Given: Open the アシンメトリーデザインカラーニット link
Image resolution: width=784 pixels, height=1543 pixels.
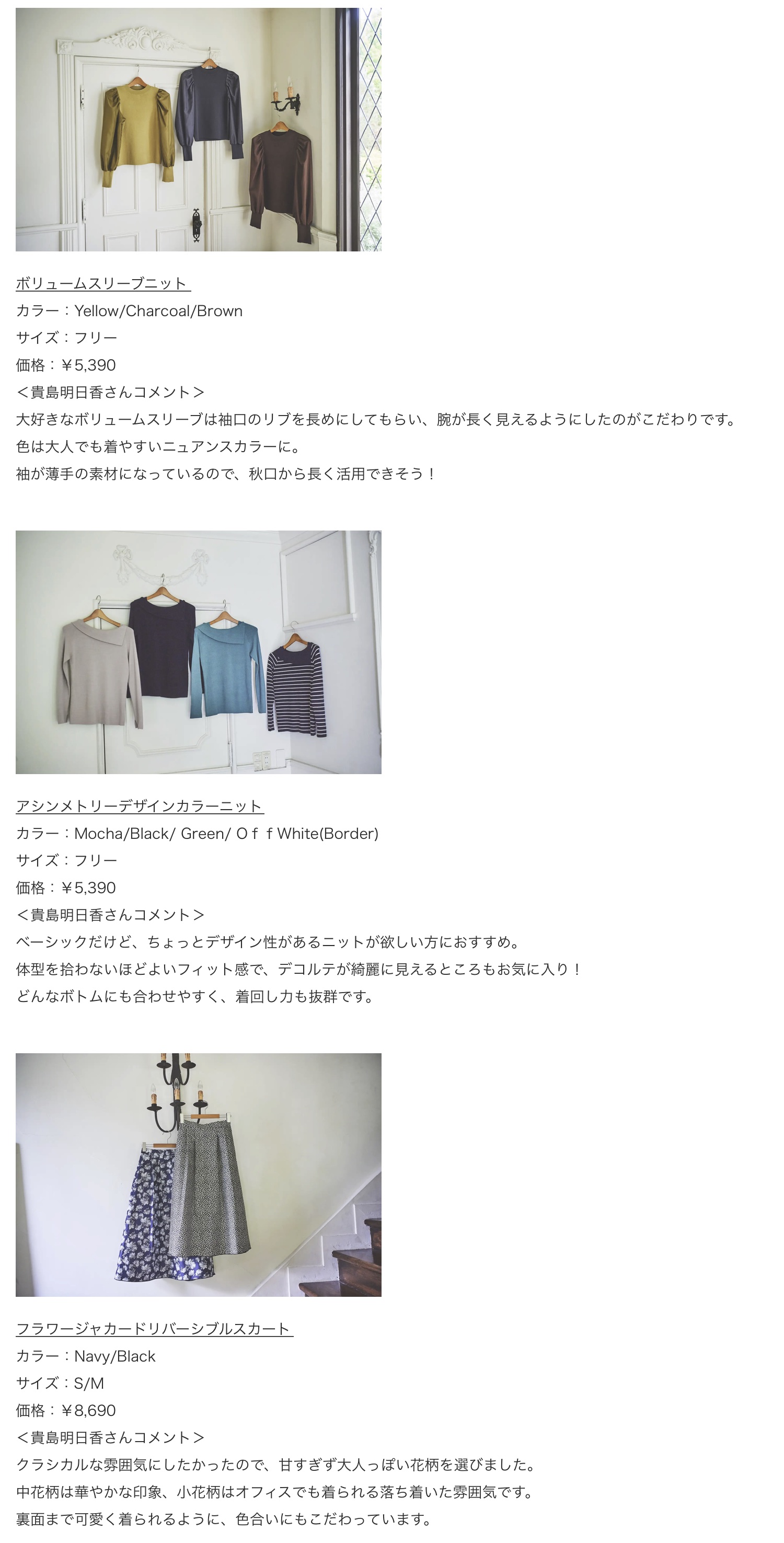Looking at the screenshot, I should tap(140, 806).
